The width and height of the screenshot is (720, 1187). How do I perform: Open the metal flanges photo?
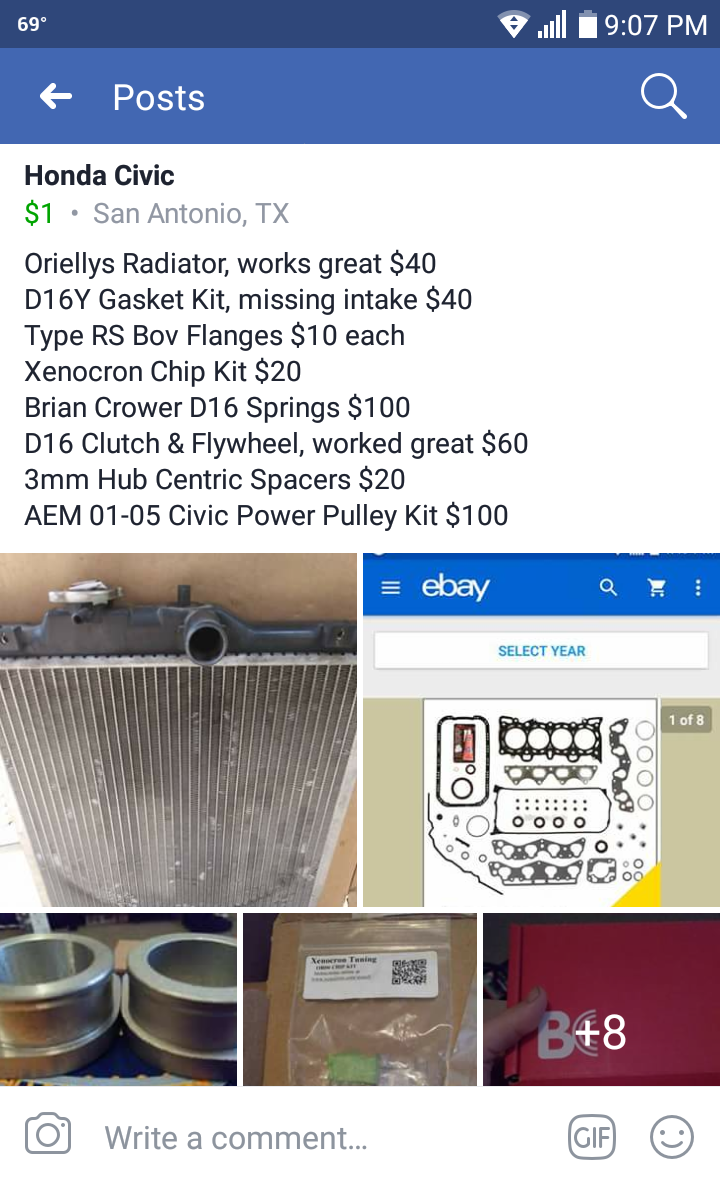tap(118, 999)
